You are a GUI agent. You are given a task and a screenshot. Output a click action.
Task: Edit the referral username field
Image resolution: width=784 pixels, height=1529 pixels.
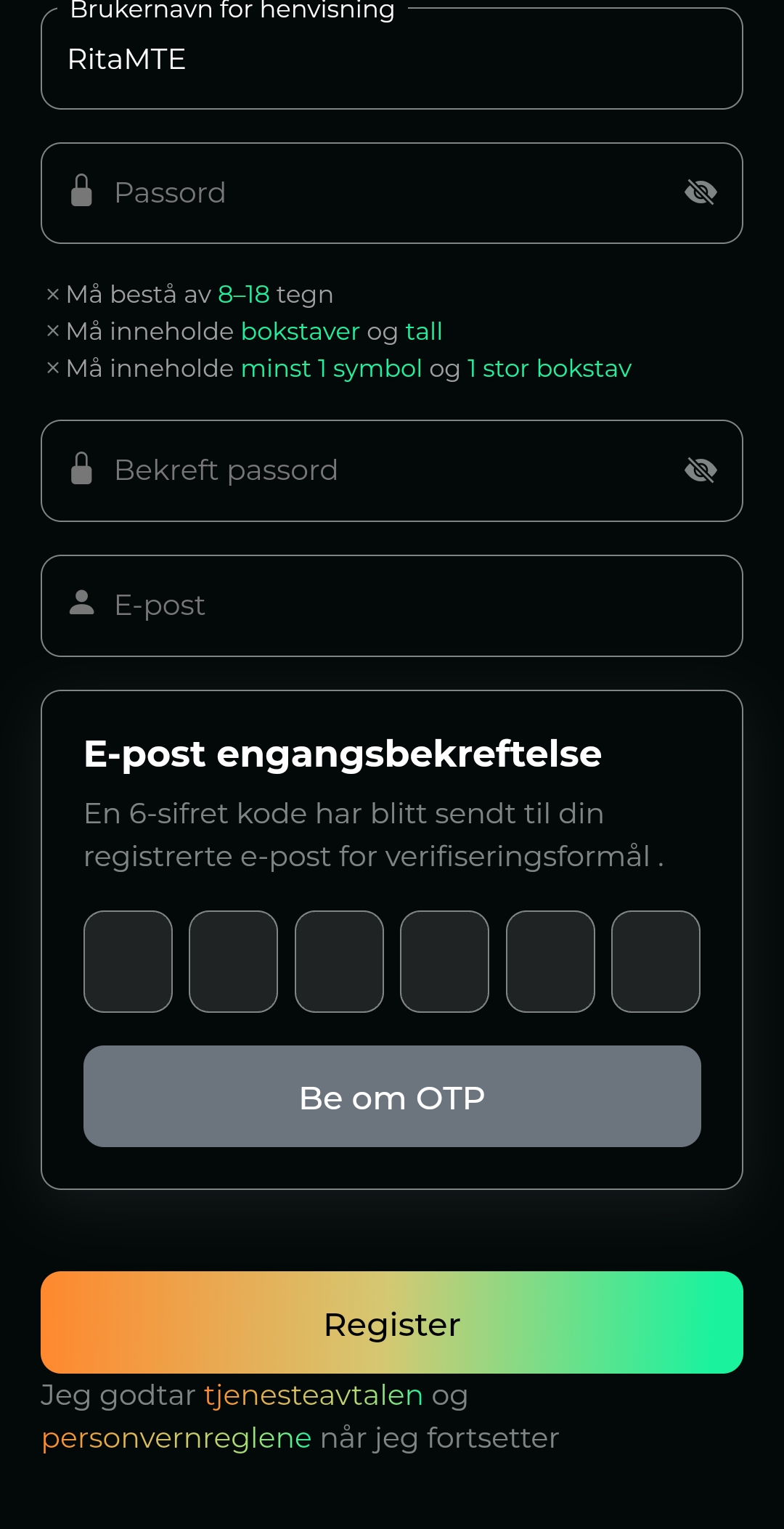[x=392, y=60]
